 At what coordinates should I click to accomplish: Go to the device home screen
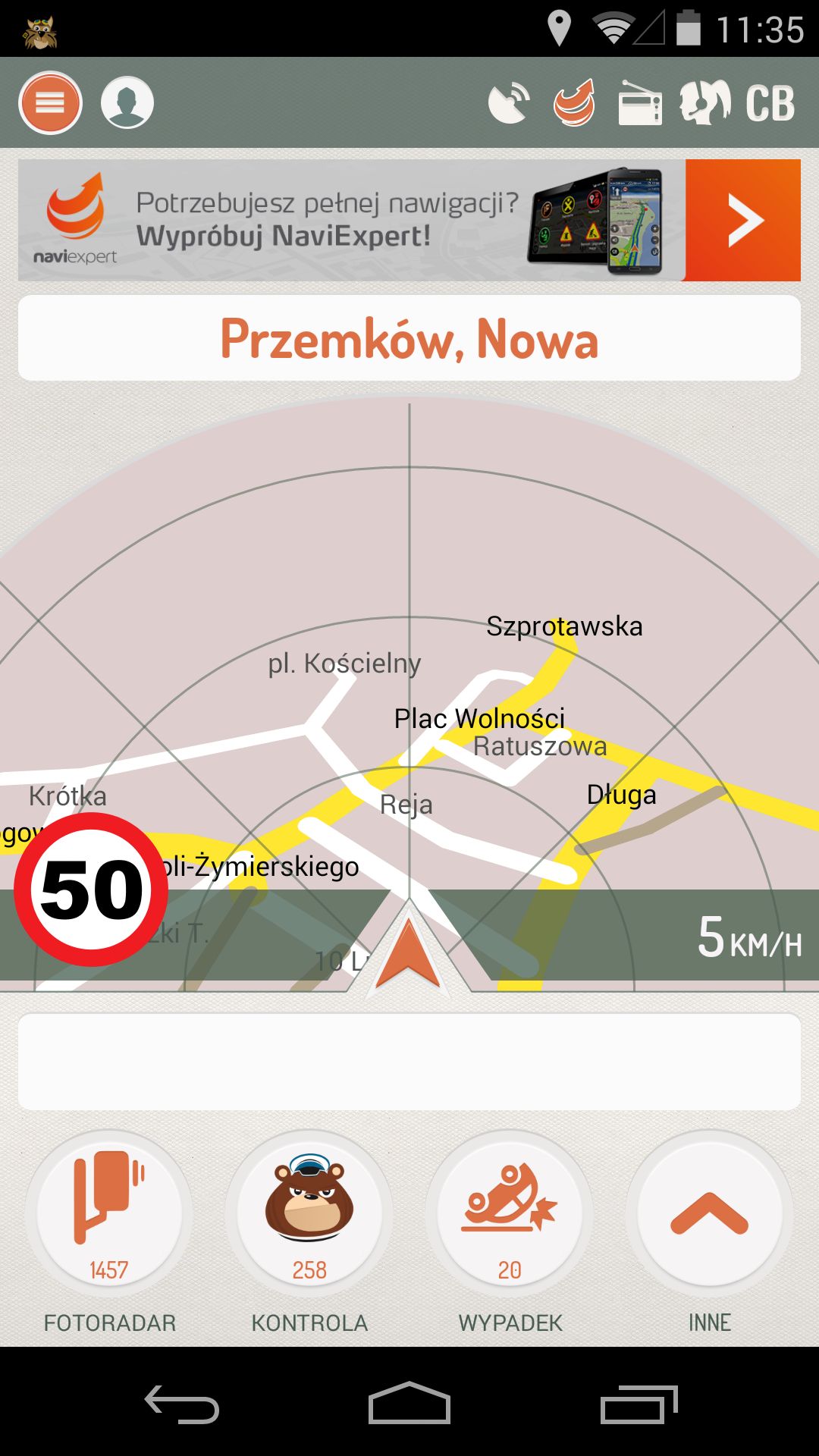click(x=409, y=1403)
